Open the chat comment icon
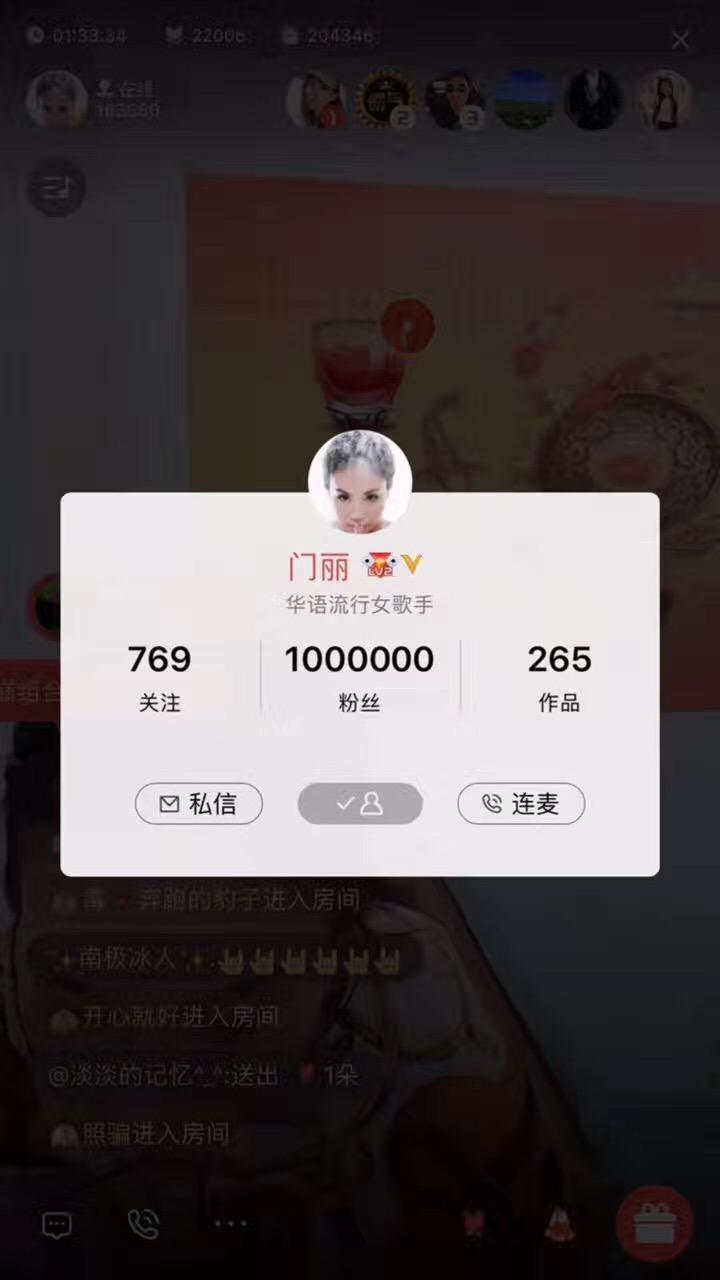Viewport: 720px width, 1280px height. pos(56,1224)
